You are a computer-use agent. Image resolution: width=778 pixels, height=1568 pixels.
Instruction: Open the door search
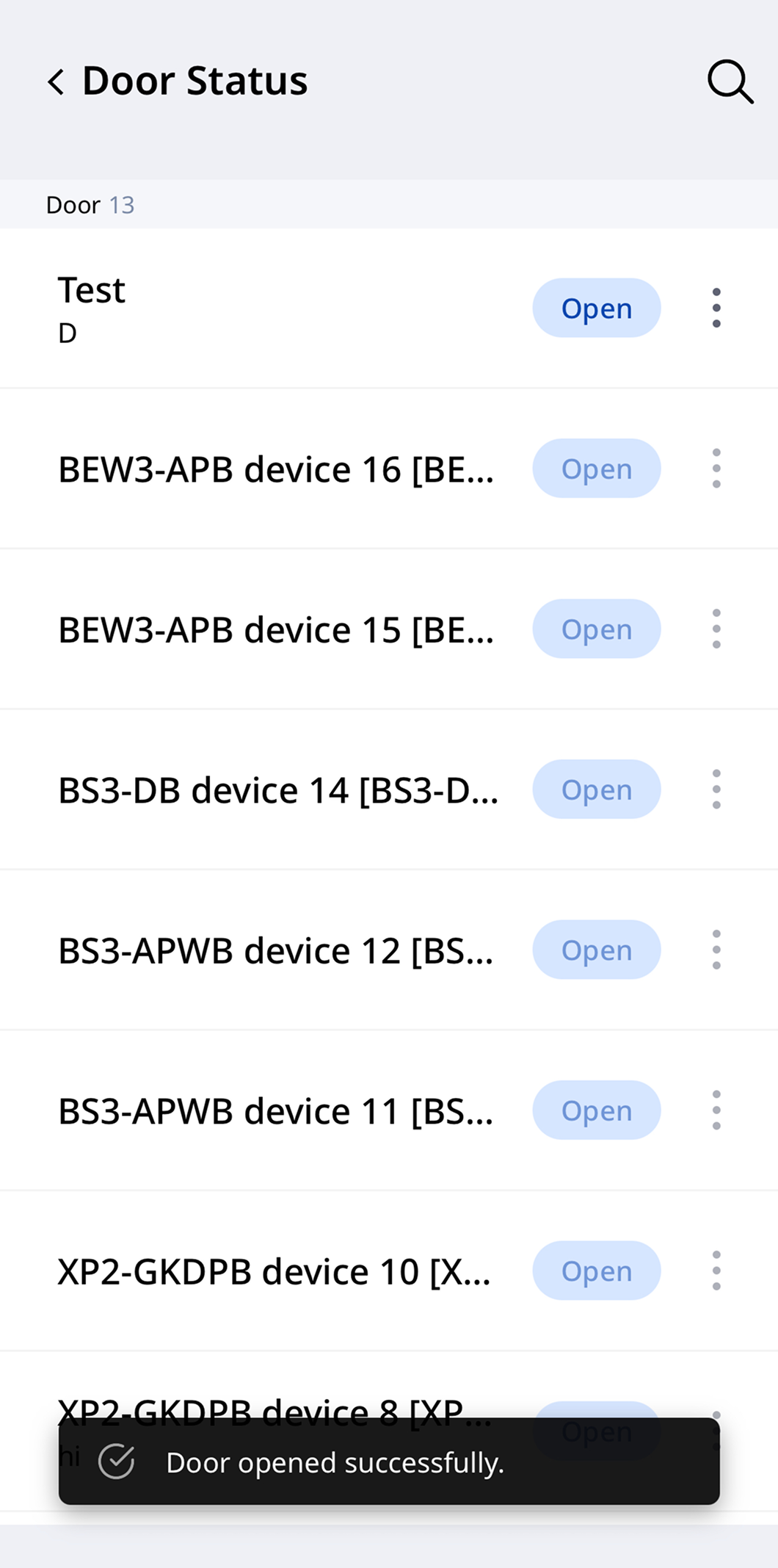pos(730,82)
